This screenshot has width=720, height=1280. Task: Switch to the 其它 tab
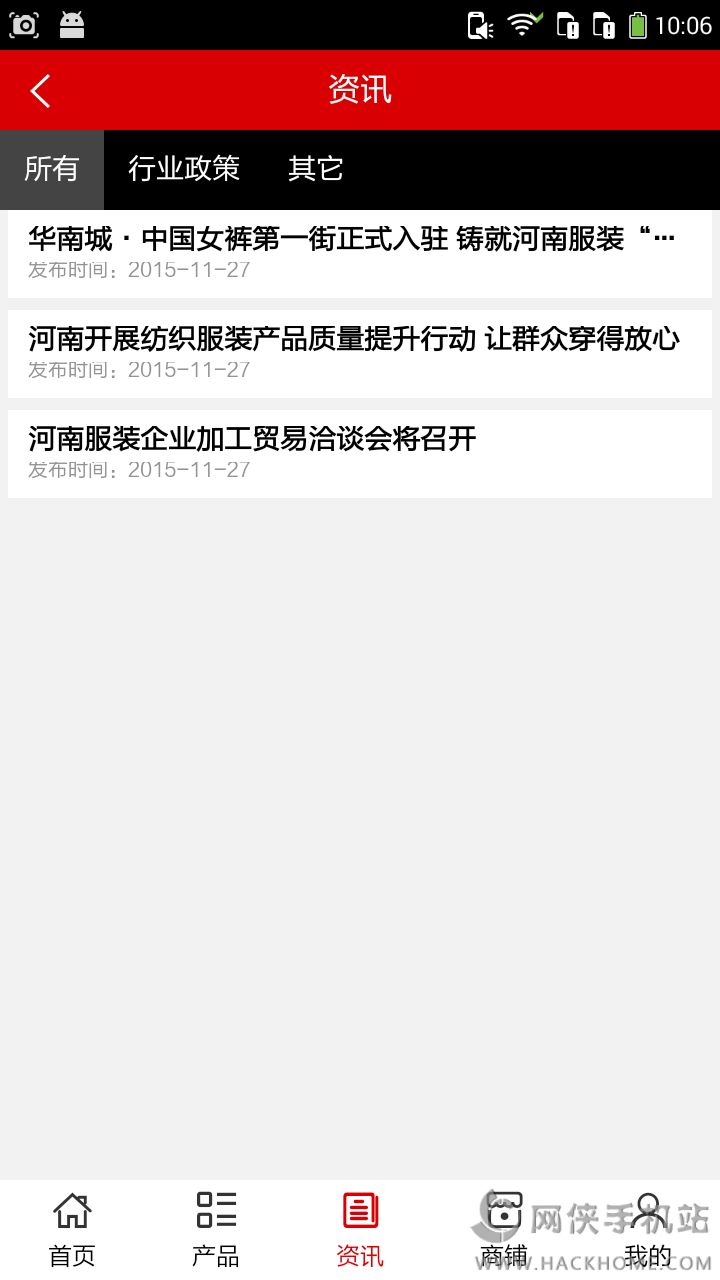pyautogui.click(x=315, y=169)
